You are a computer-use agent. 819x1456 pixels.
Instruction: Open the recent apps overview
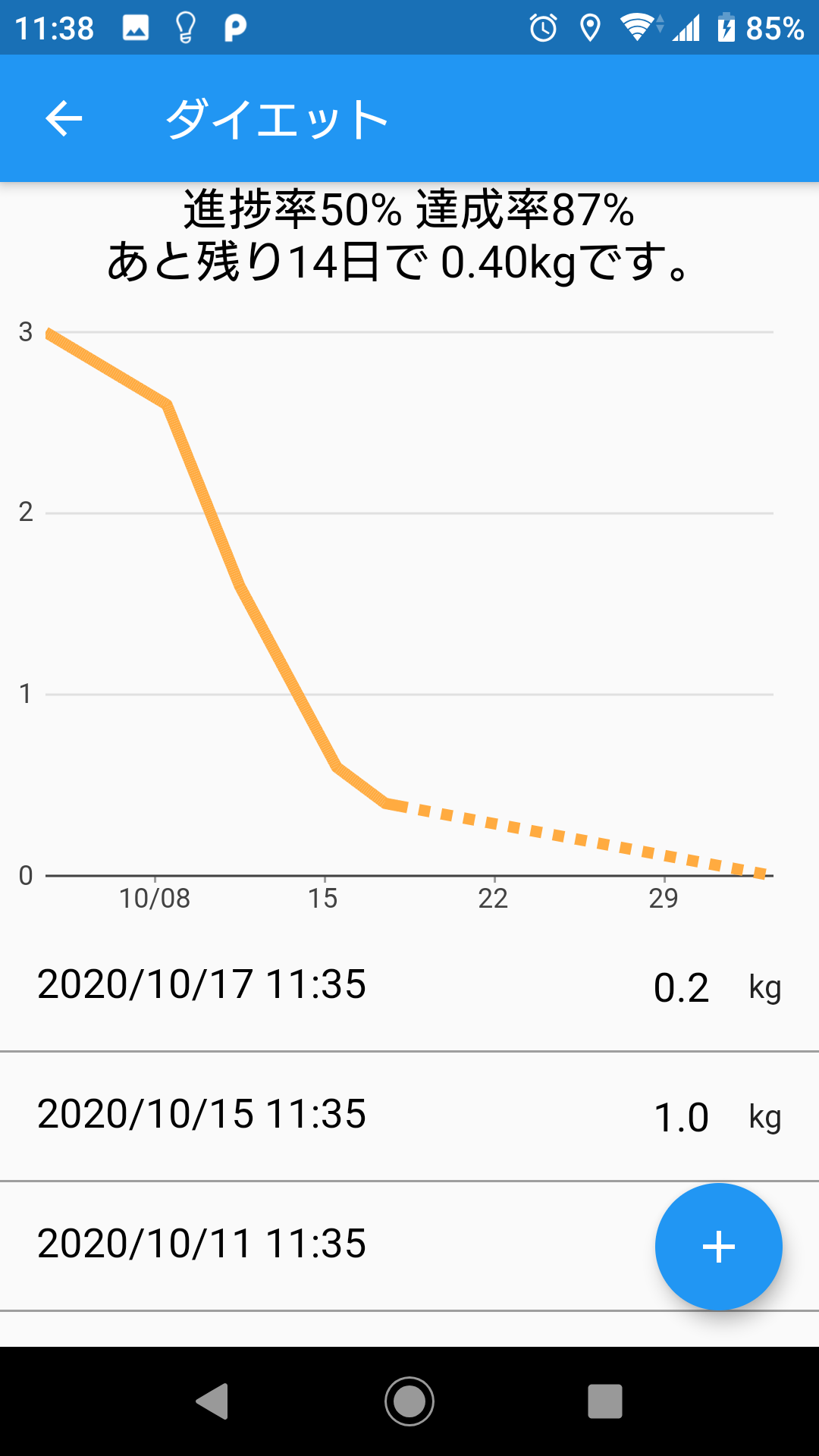604,1401
